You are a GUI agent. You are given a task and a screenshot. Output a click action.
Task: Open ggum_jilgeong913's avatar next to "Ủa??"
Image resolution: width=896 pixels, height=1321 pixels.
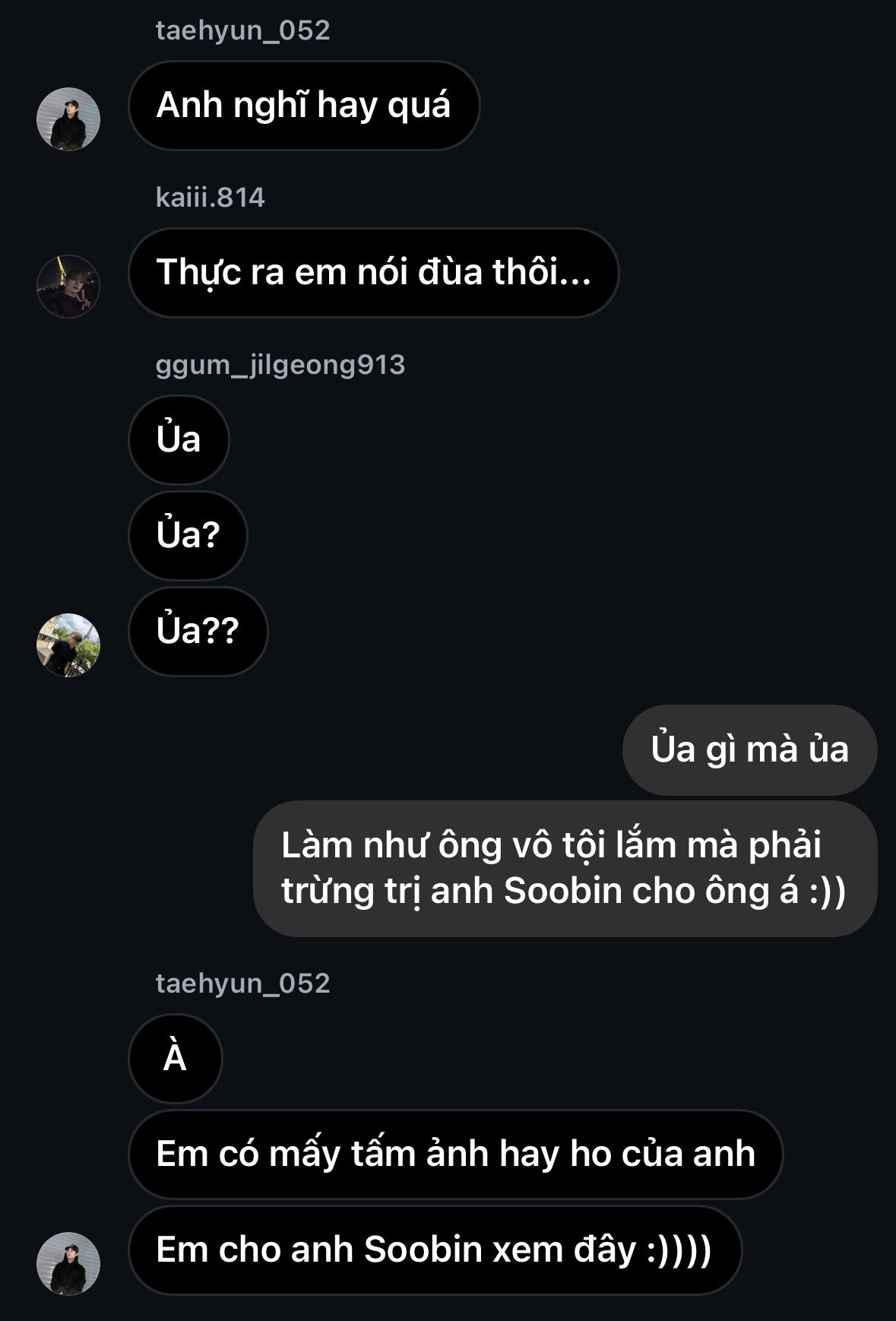click(68, 645)
